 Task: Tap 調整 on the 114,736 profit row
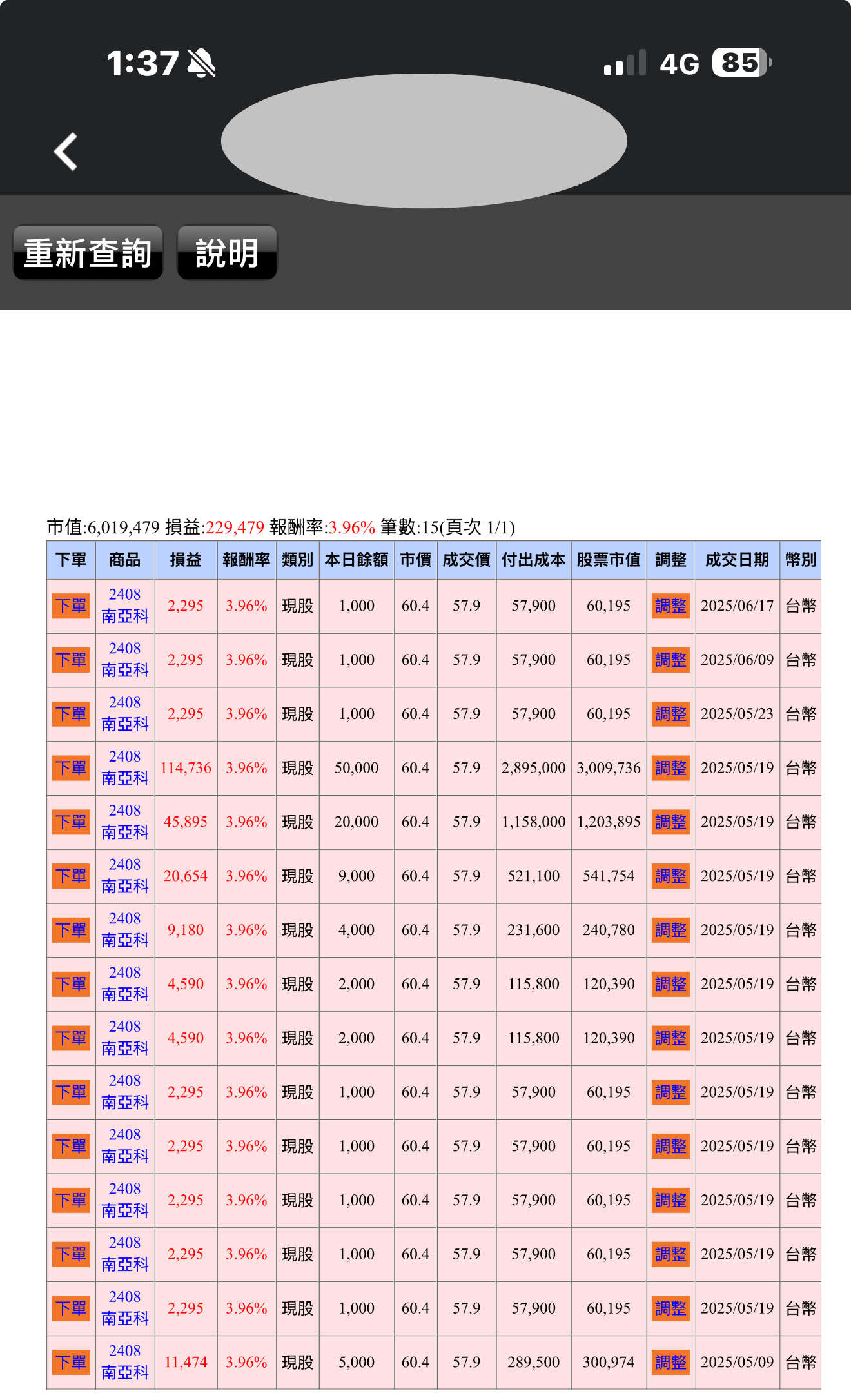pos(670,768)
